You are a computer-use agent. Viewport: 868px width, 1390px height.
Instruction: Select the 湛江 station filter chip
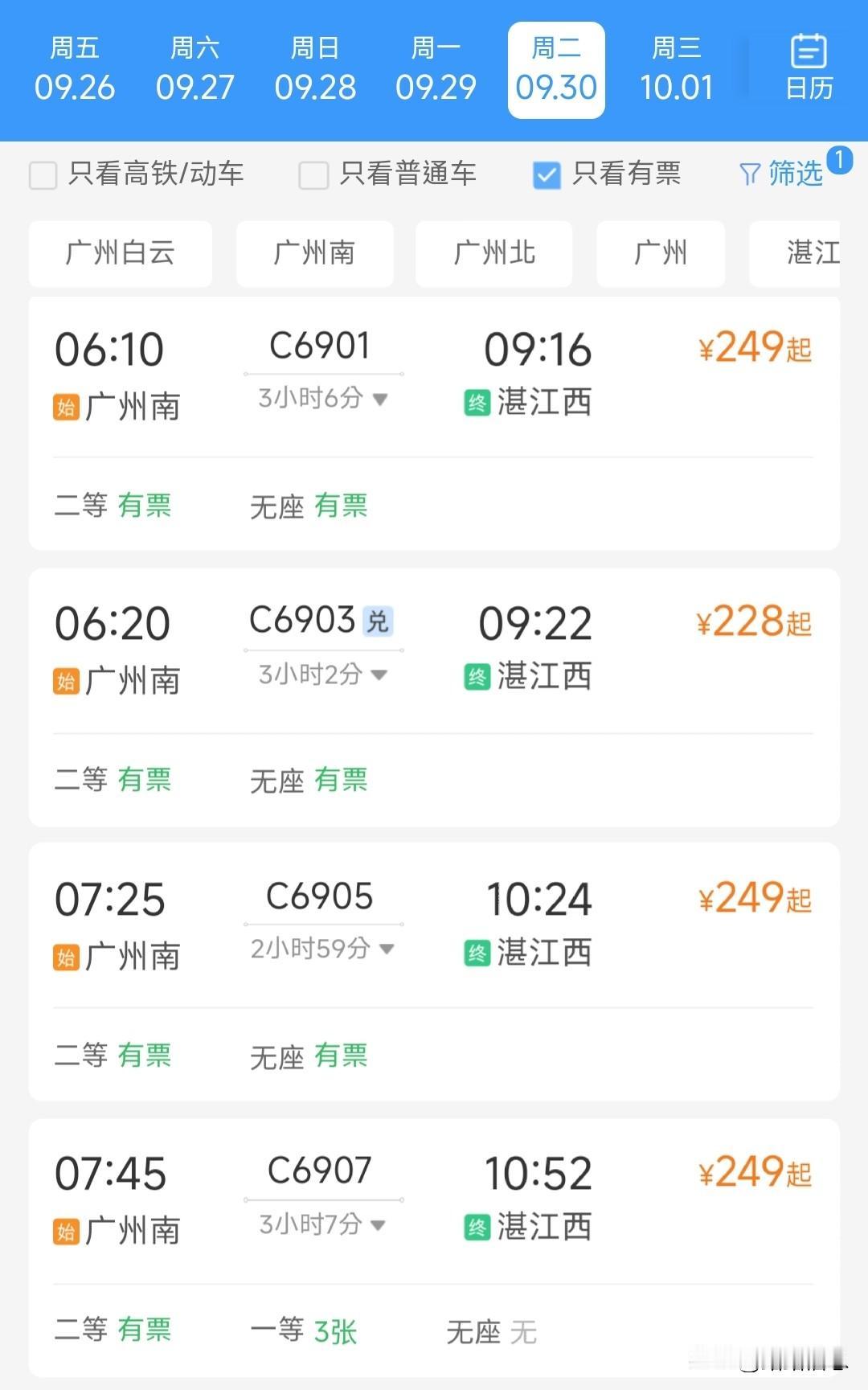tap(795, 253)
